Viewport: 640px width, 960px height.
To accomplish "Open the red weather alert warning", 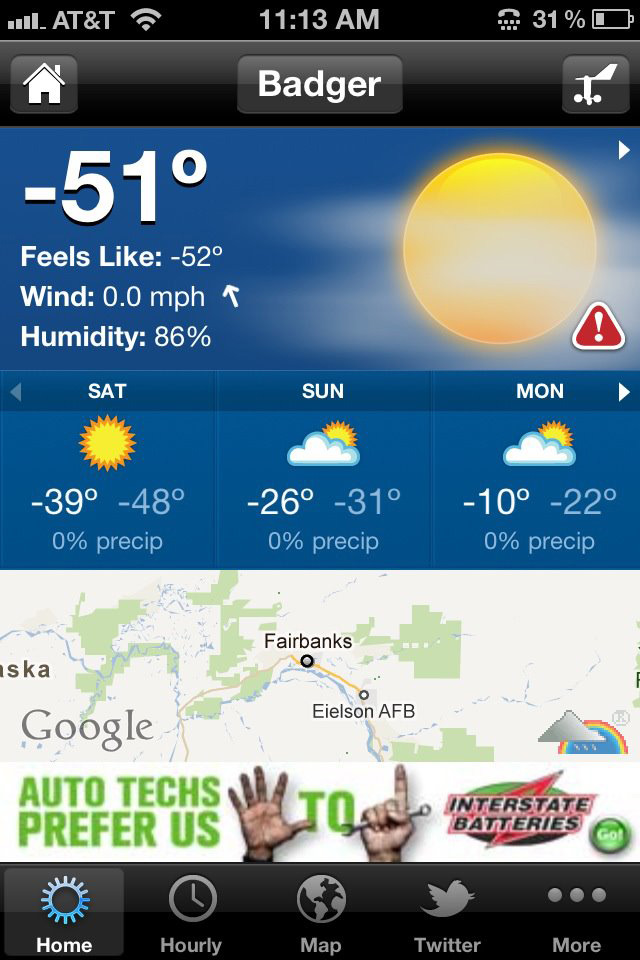I will (598, 327).
